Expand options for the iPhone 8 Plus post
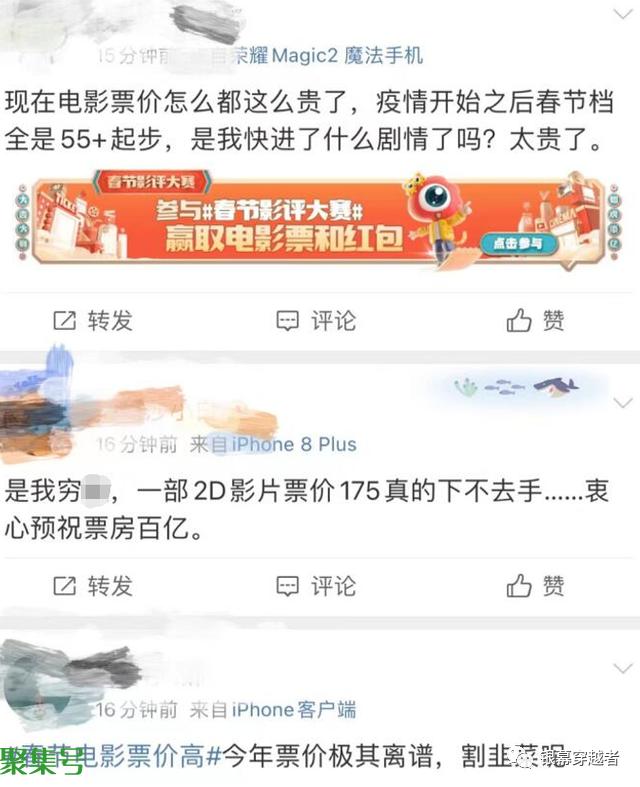Image resolution: width=640 pixels, height=787 pixels. point(622,403)
